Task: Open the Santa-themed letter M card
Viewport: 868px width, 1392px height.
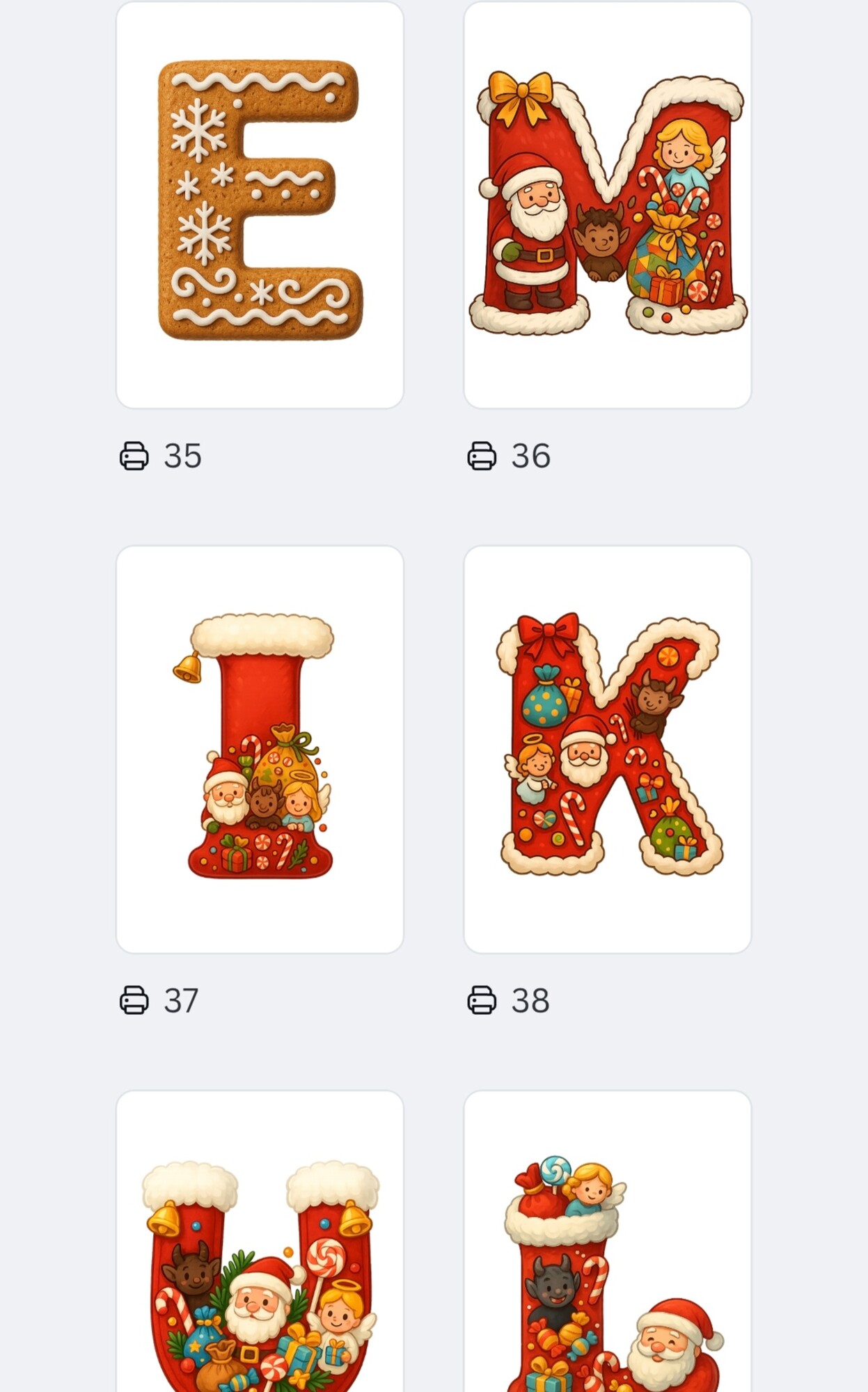Action: (607, 205)
